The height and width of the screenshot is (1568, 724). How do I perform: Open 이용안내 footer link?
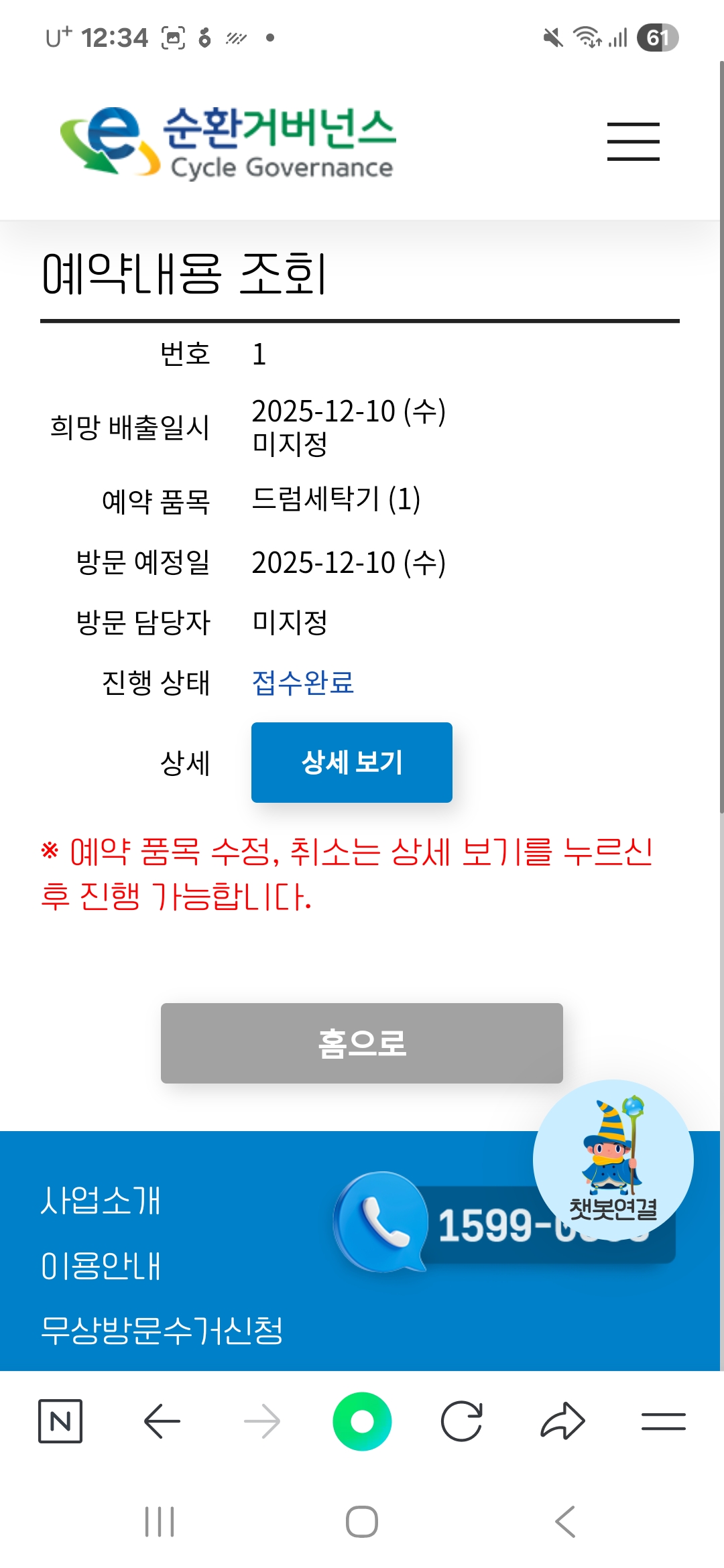tap(101, 1266)
